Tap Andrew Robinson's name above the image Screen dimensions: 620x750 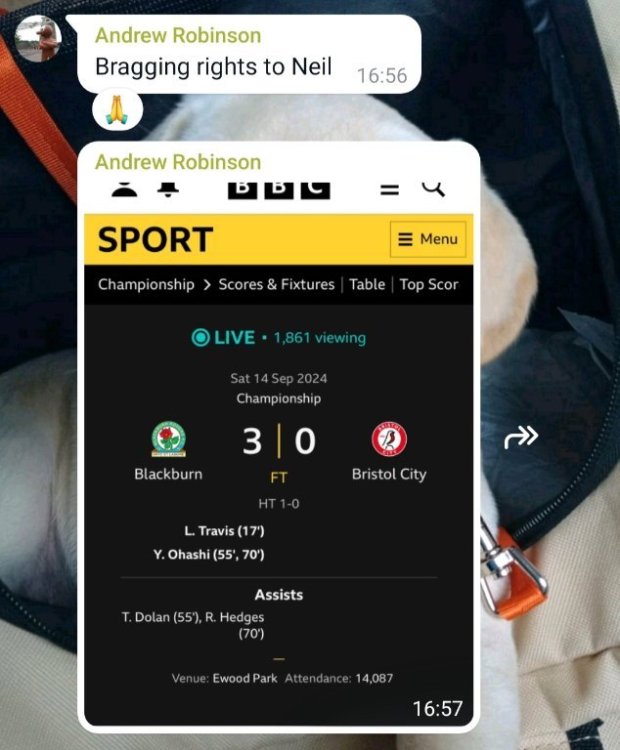(x=178, y=162)
